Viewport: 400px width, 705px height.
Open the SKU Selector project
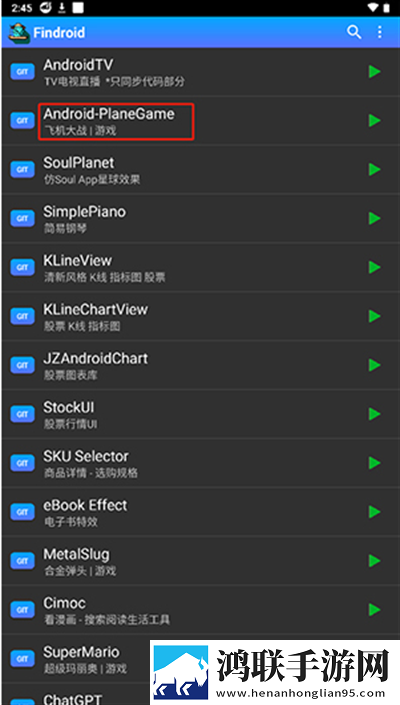(x=200, y=464)
